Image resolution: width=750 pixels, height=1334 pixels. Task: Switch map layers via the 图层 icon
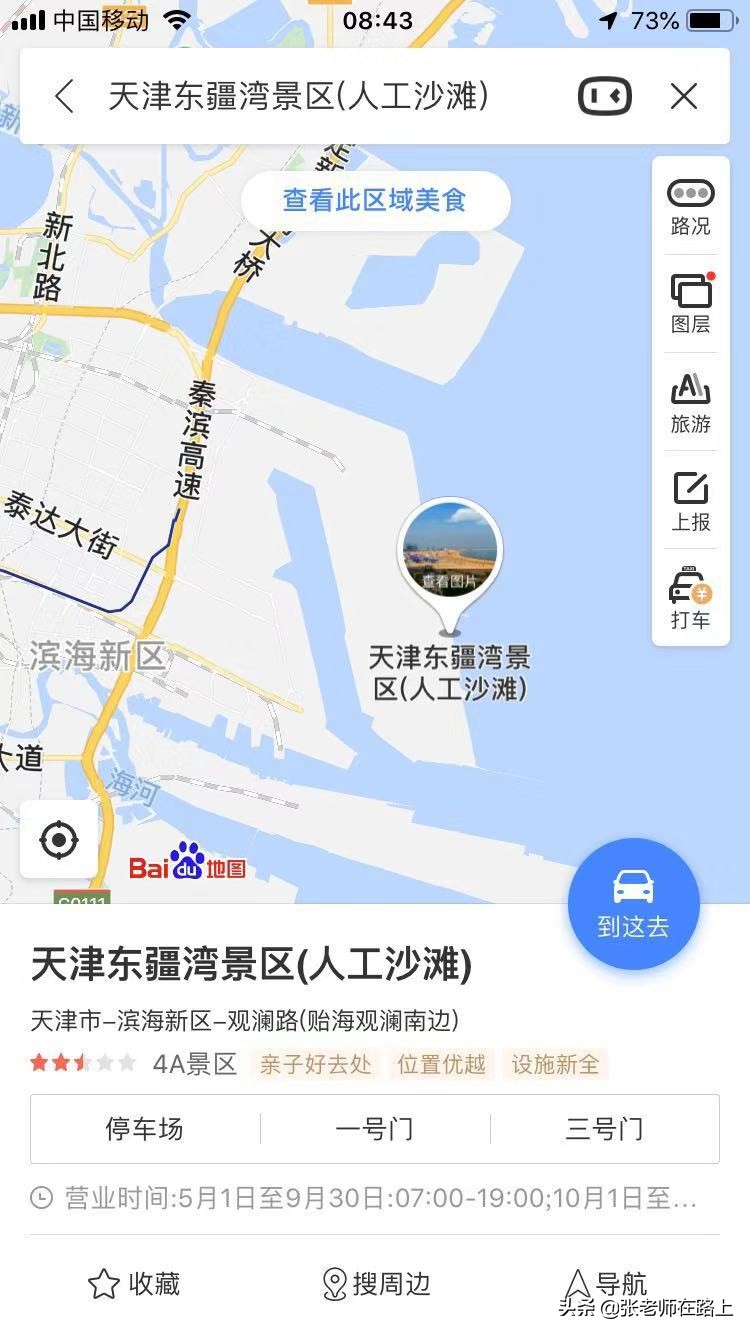pyautogui.click(x=690, y=300)
